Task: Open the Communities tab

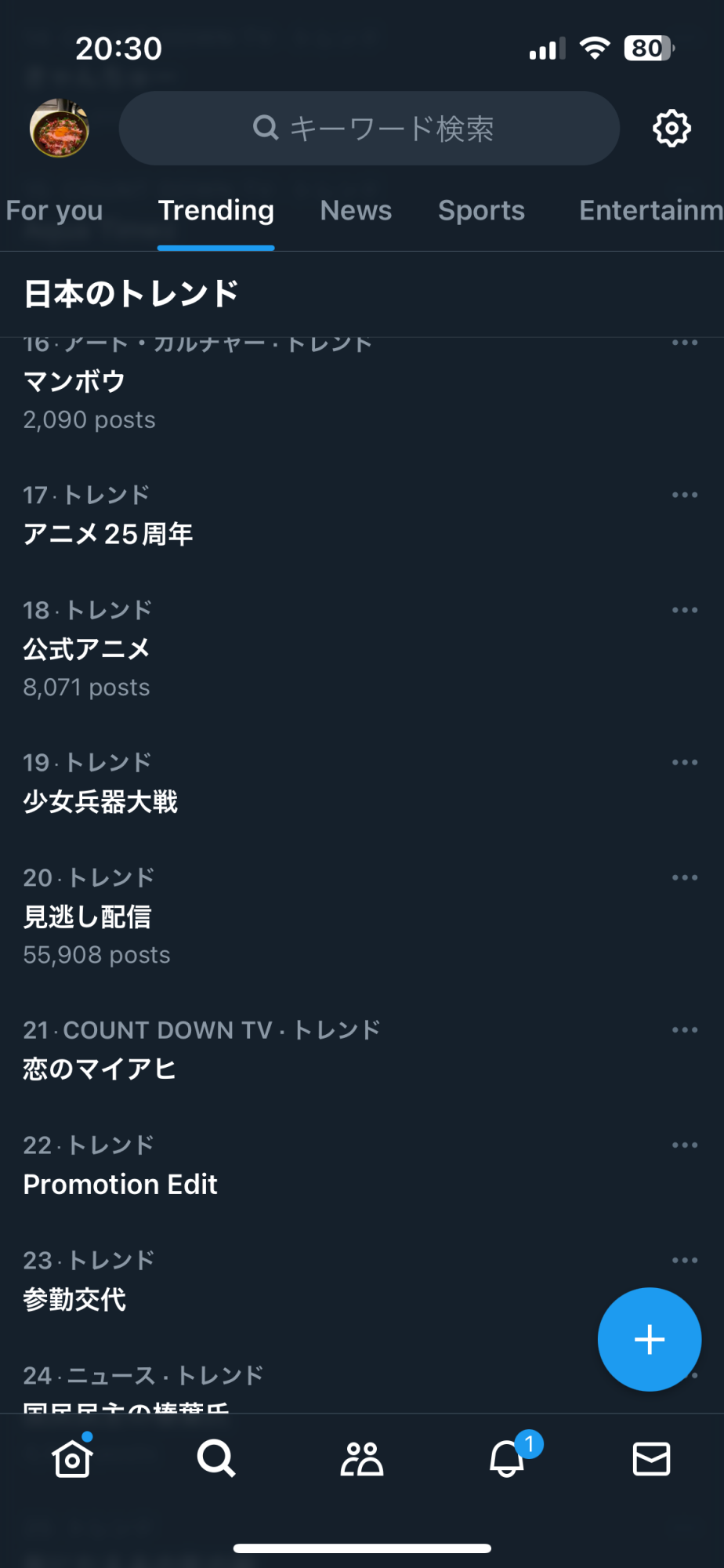Action: tap(361, 1459)
